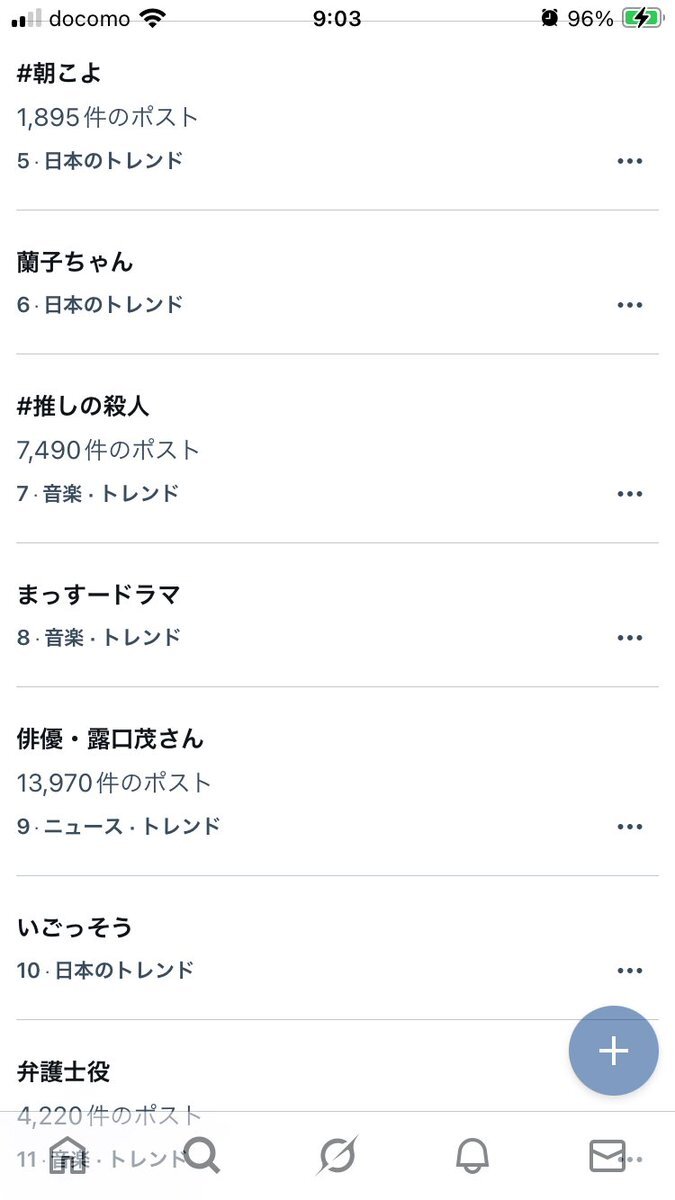Switch to the Search tab

click(203, 1156)
